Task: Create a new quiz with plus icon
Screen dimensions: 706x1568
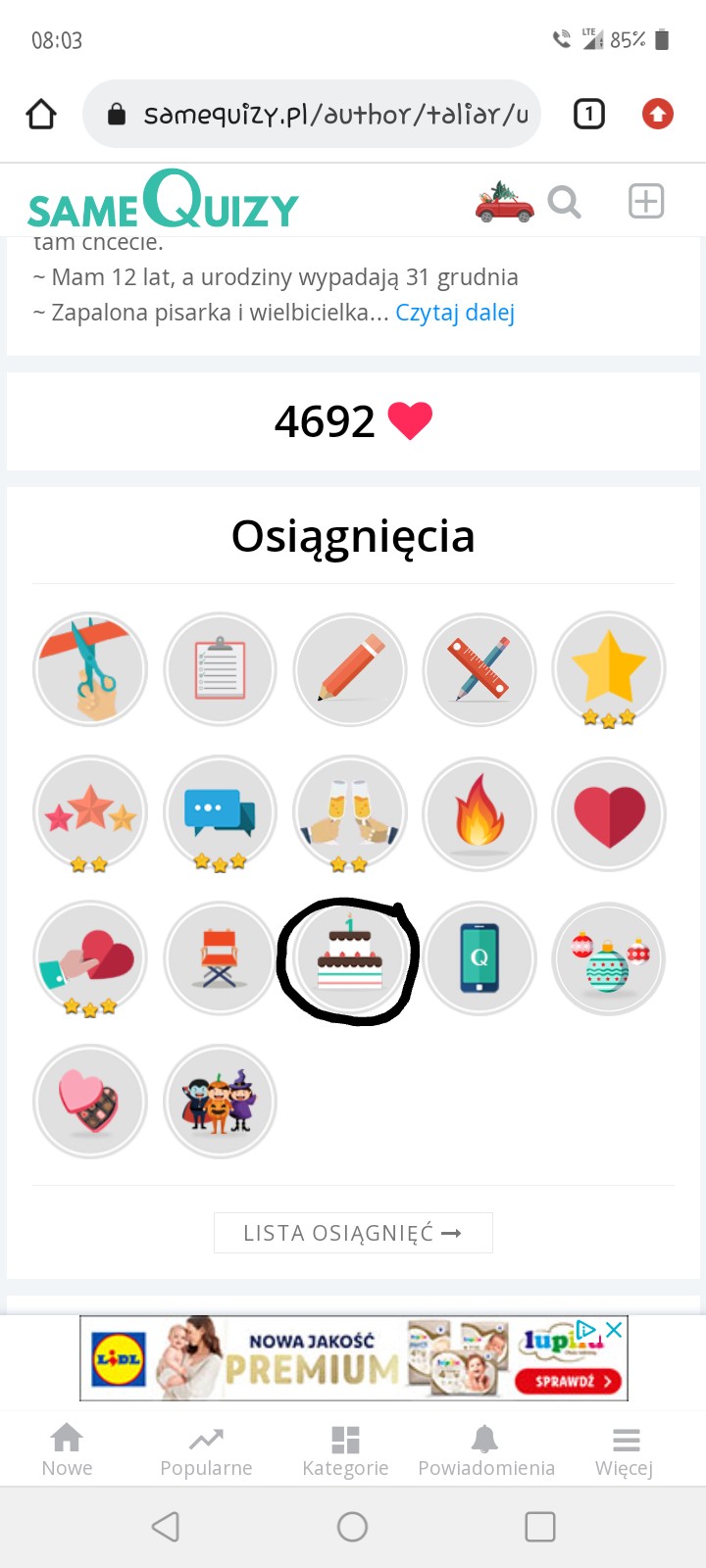Action: tap(645, 202)
